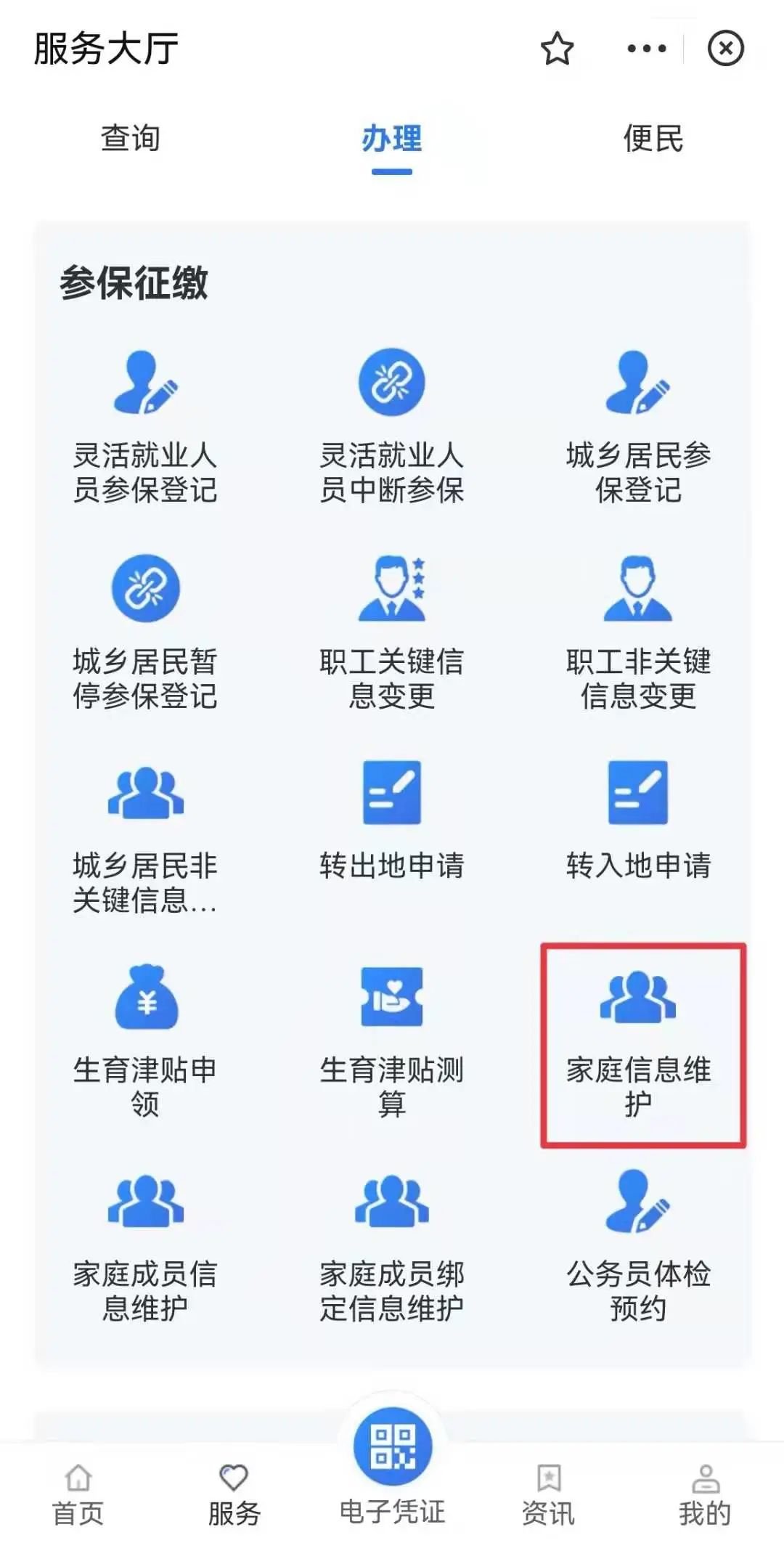Open 职工非关键信息变更
This screenshot has width=784, height=1543.
tap(638, 630)
